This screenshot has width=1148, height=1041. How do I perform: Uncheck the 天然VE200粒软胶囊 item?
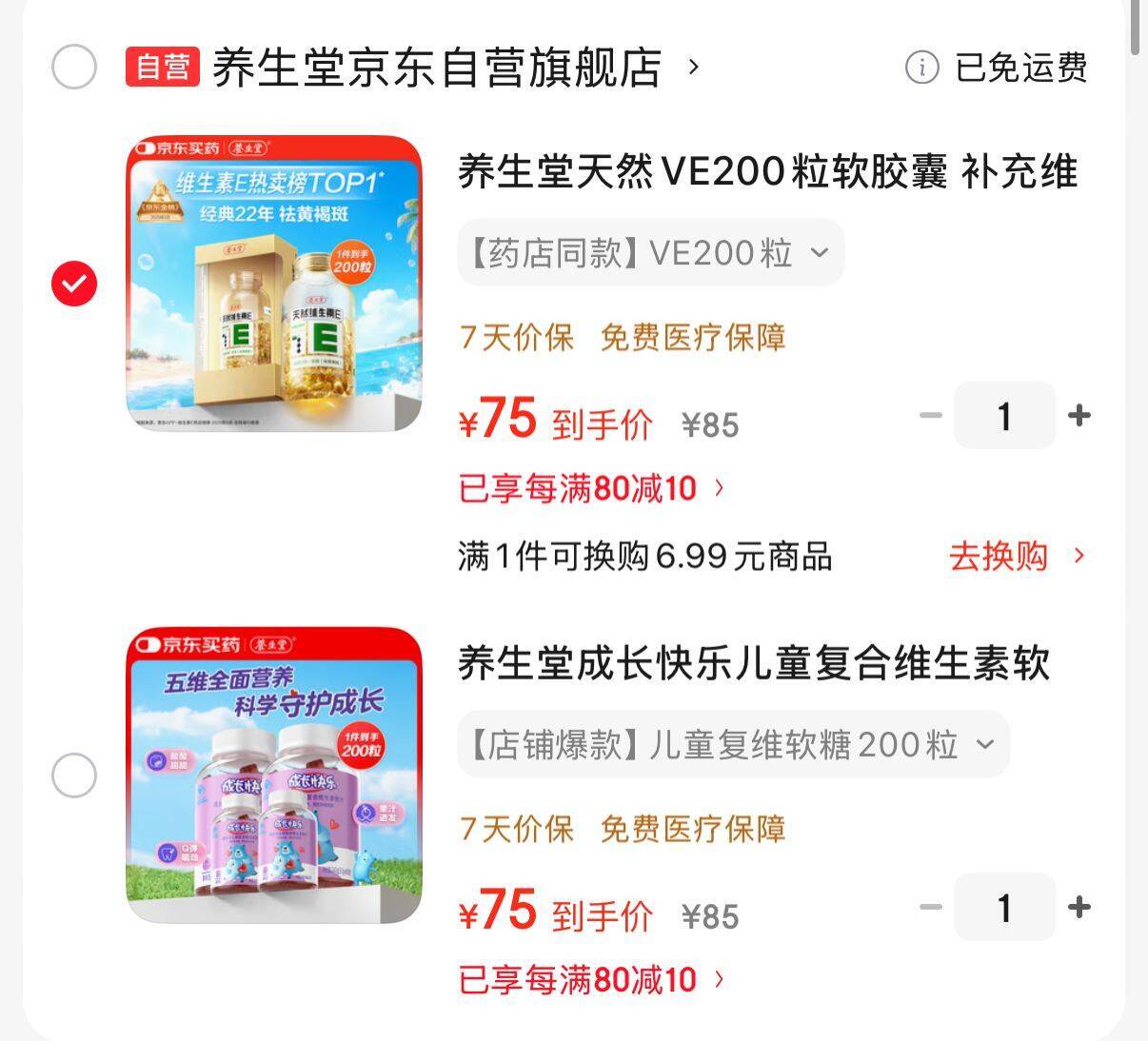[x=74, y=284]
